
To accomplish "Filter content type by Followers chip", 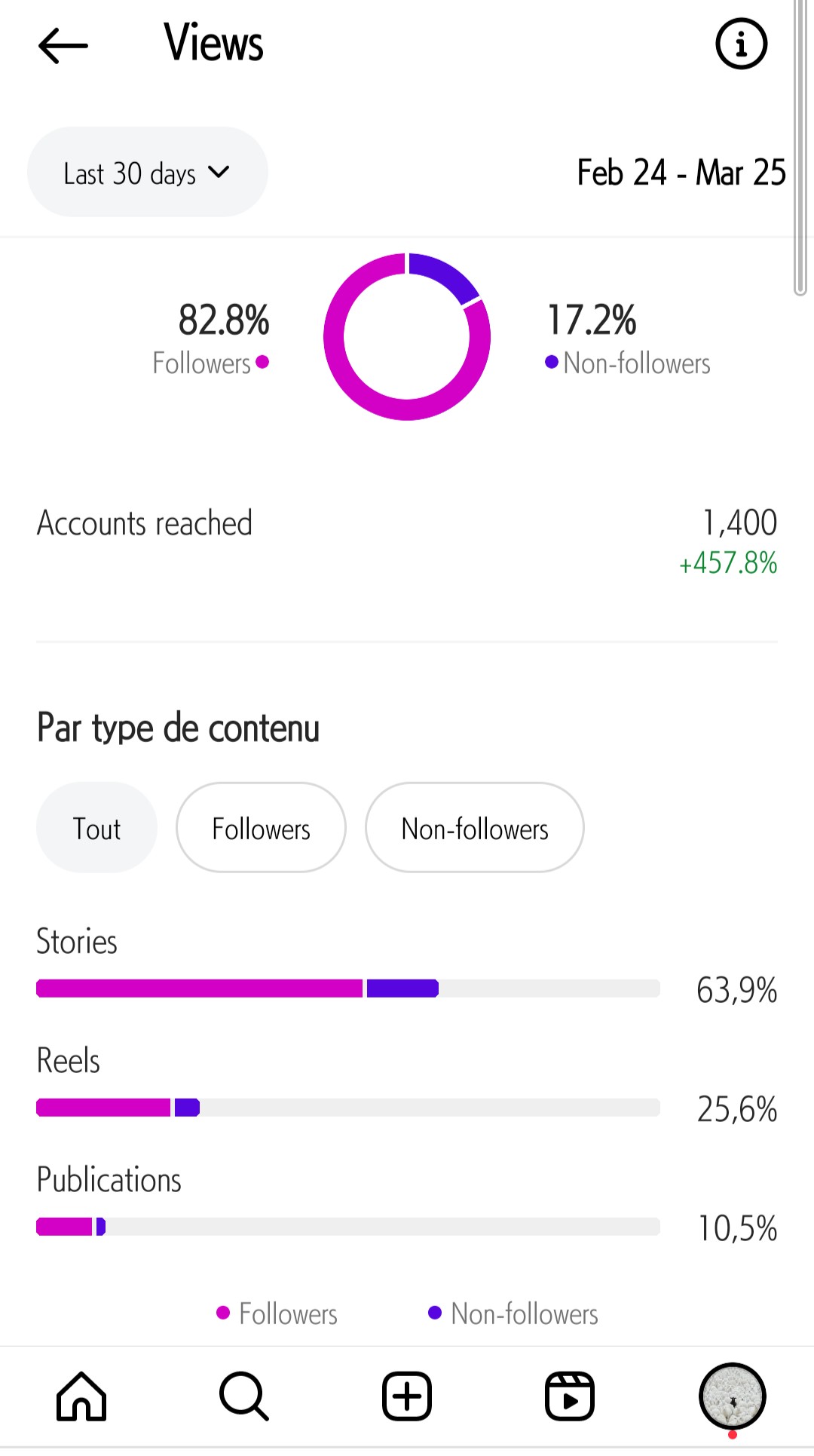I will [261, 828].
